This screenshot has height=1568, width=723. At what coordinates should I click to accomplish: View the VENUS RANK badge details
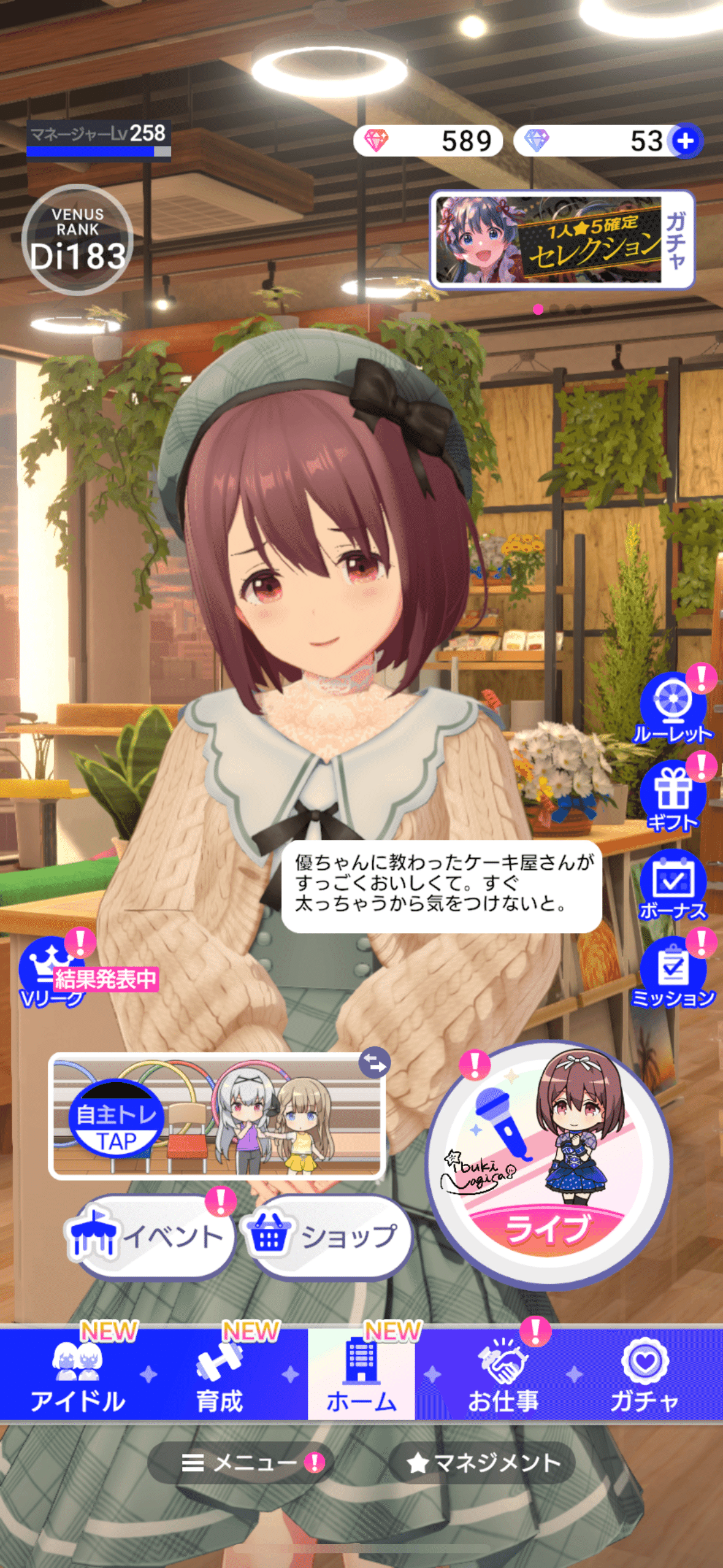click(x=78, y=240)
